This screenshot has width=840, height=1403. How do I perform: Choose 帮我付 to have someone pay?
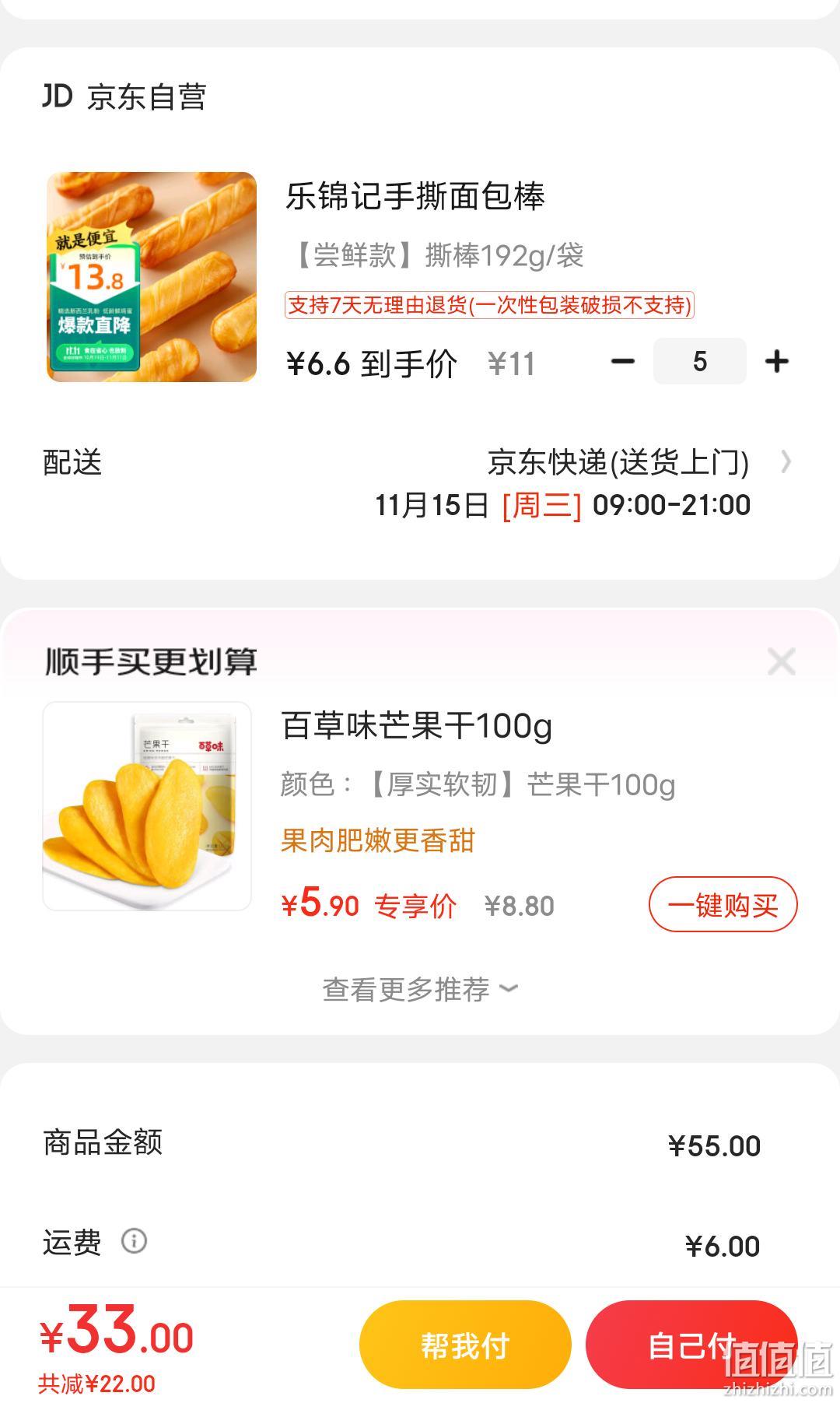click(465, 1345)
